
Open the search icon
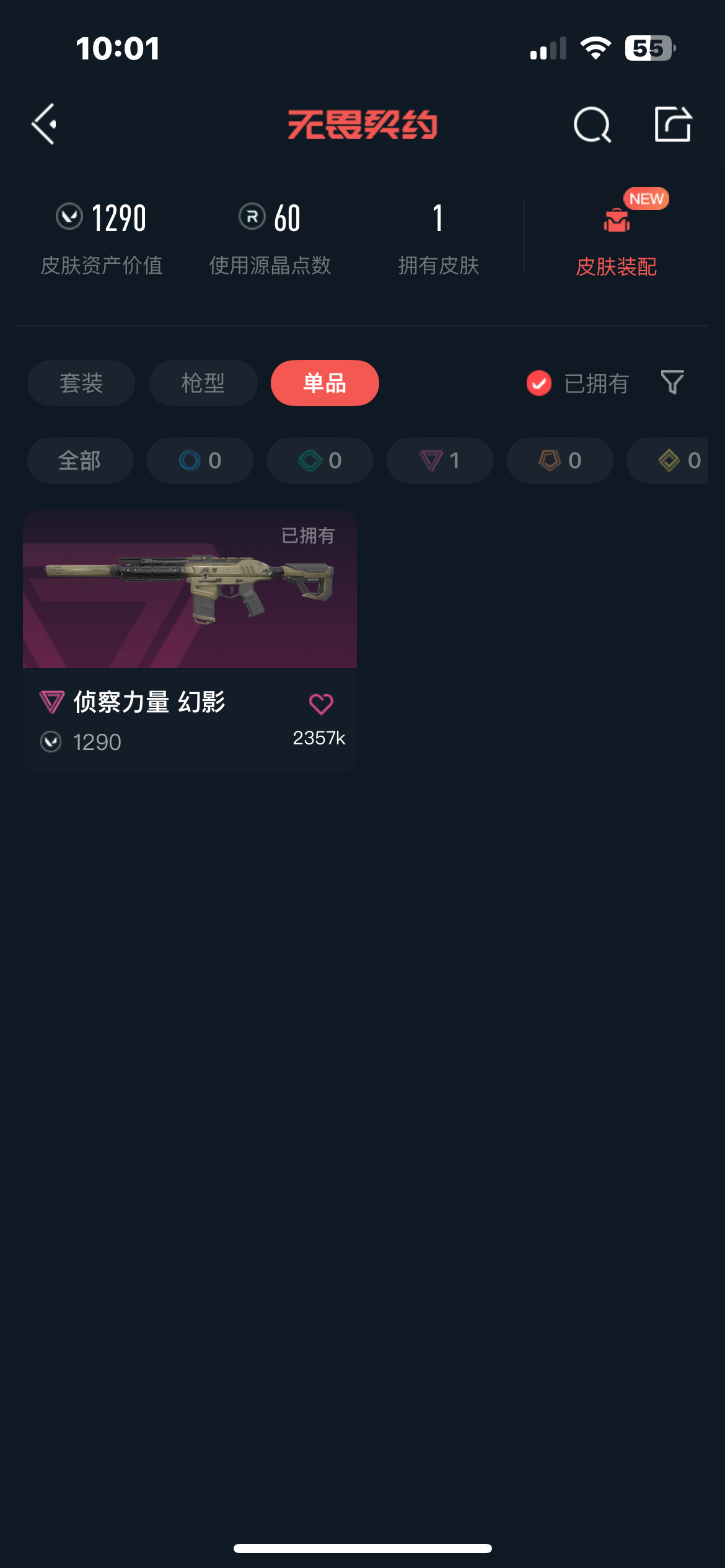pos(592,124)
